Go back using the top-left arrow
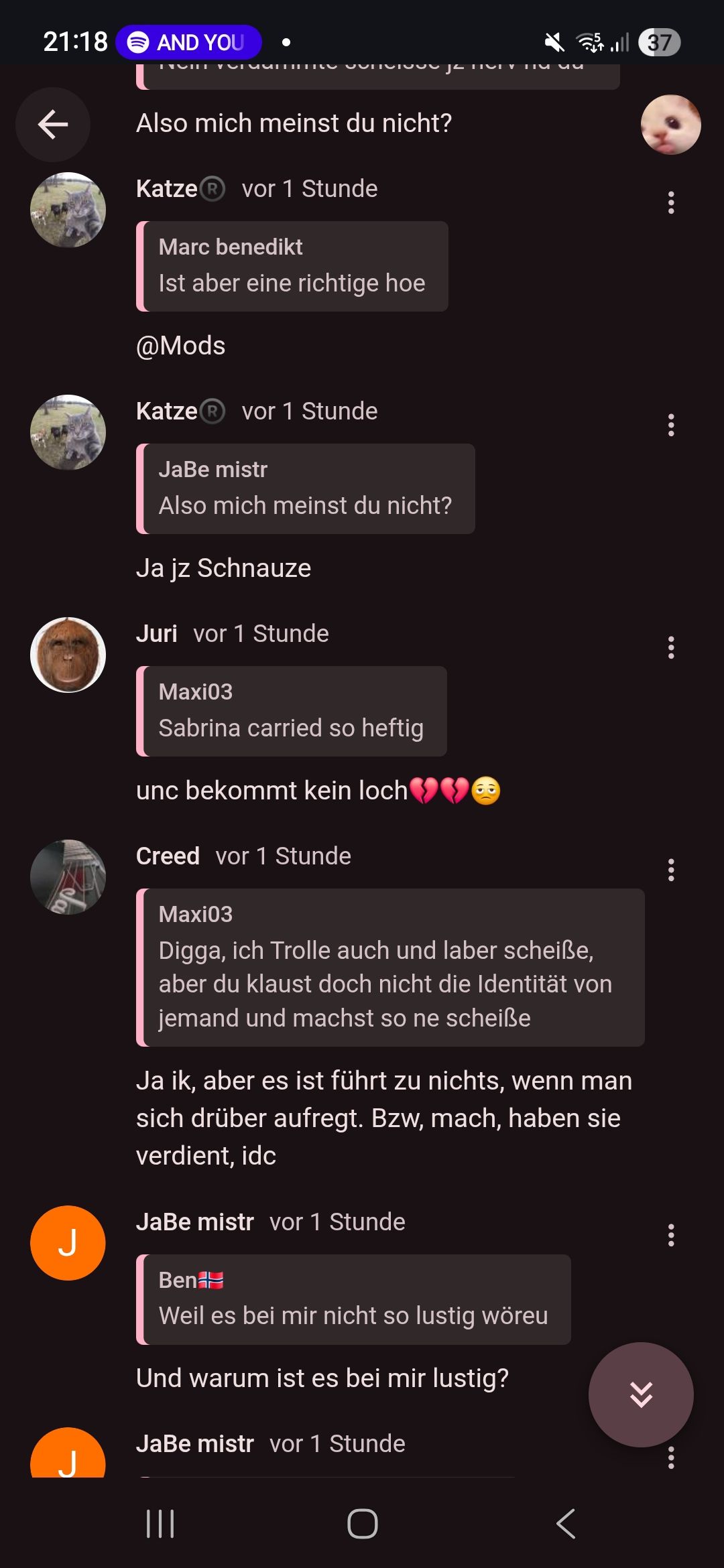This screenshot has width=724, height=1568. tap(53, 124)
